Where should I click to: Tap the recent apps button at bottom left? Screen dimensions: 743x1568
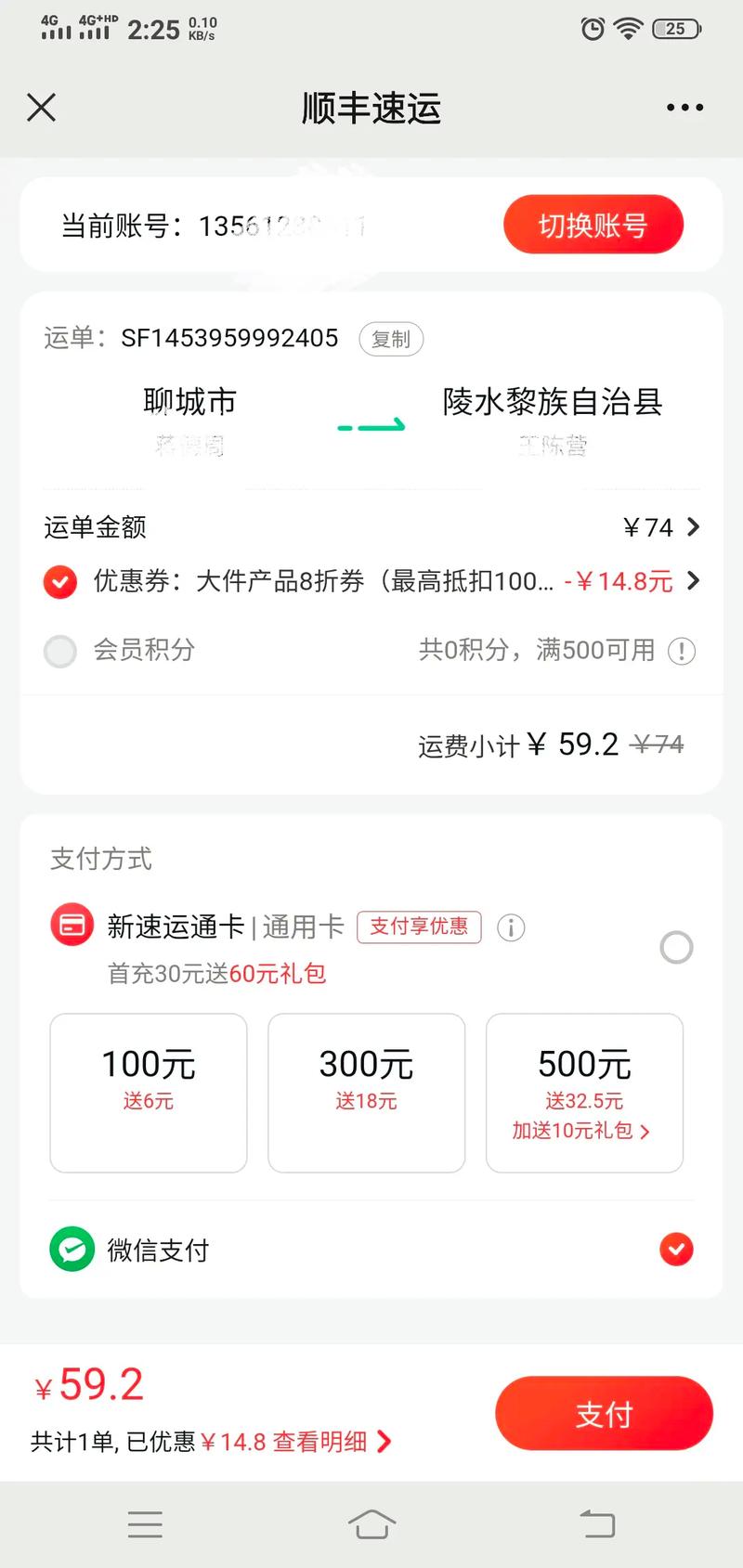tap(145, 1523)
